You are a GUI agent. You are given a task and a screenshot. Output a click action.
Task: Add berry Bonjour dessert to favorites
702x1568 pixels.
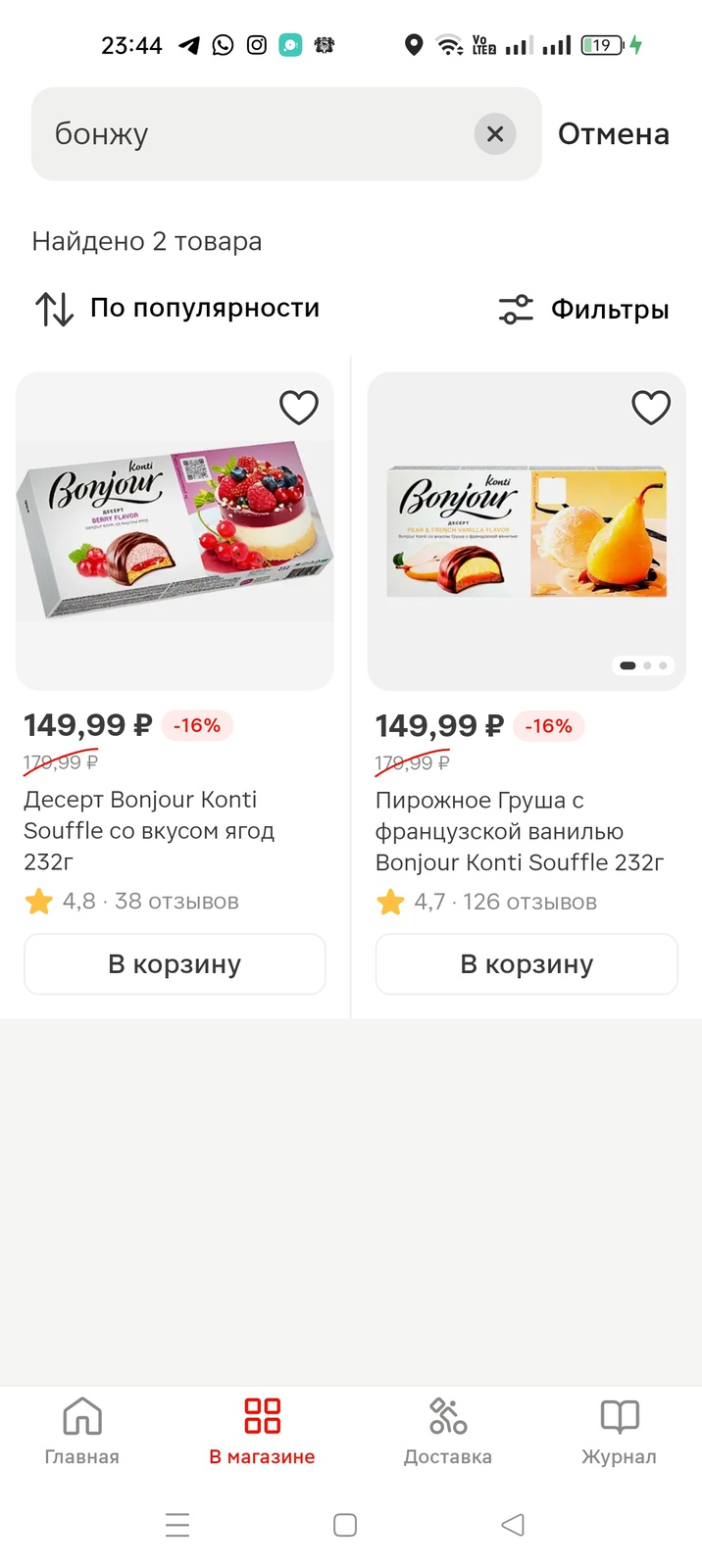point(299,407)
